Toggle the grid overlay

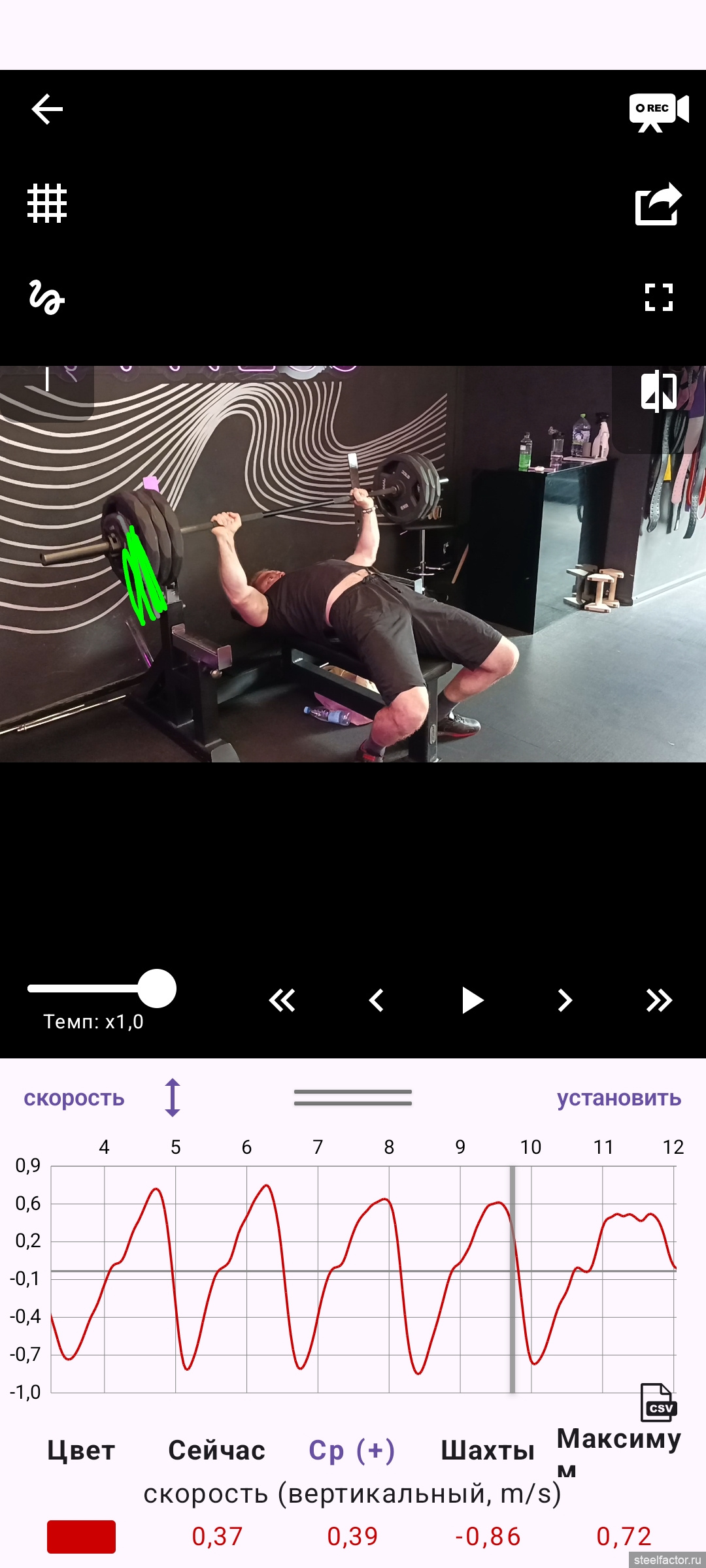[47, 204]
